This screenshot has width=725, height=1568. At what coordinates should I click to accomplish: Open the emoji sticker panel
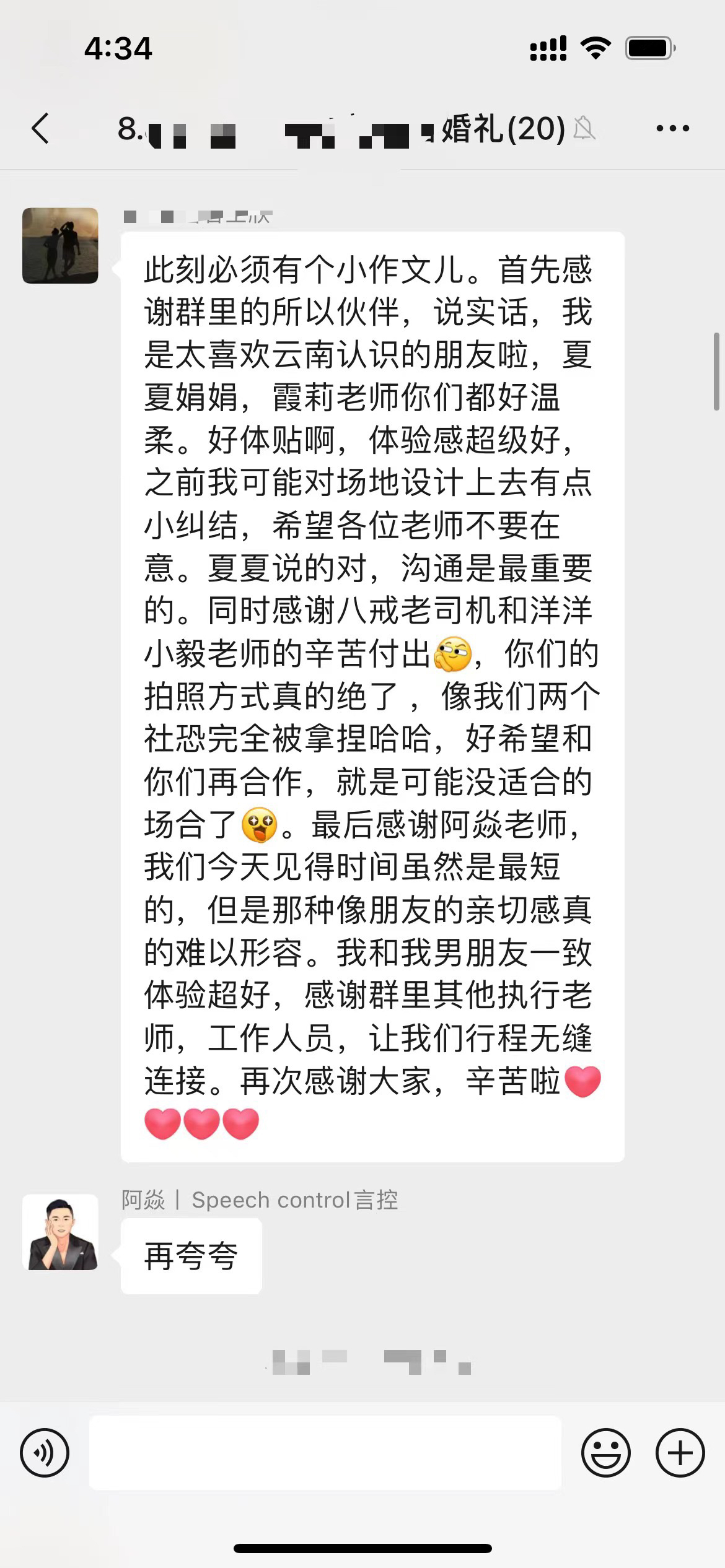point(606,1453)
